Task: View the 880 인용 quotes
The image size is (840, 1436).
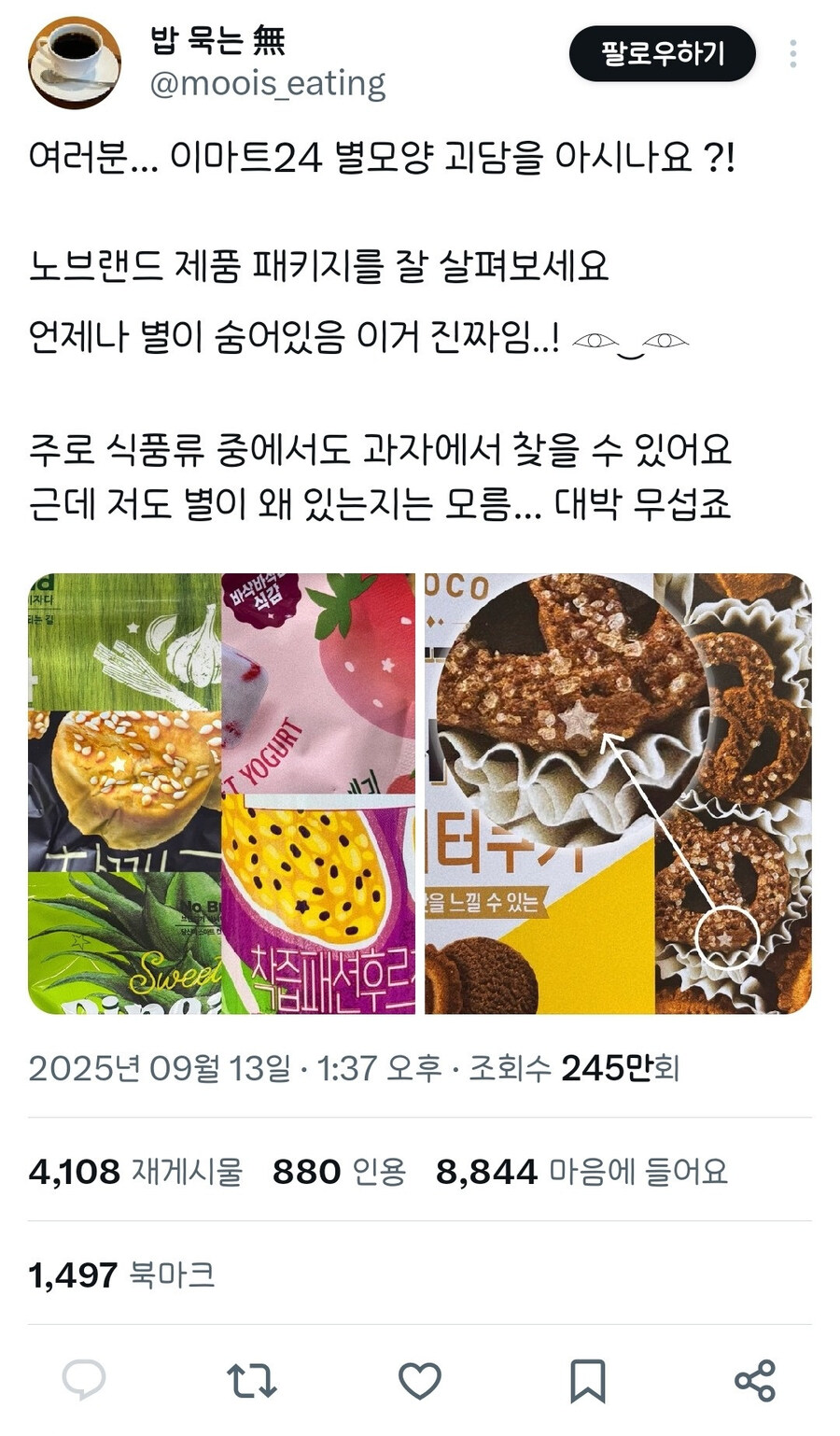Action: pos(339,1171)
